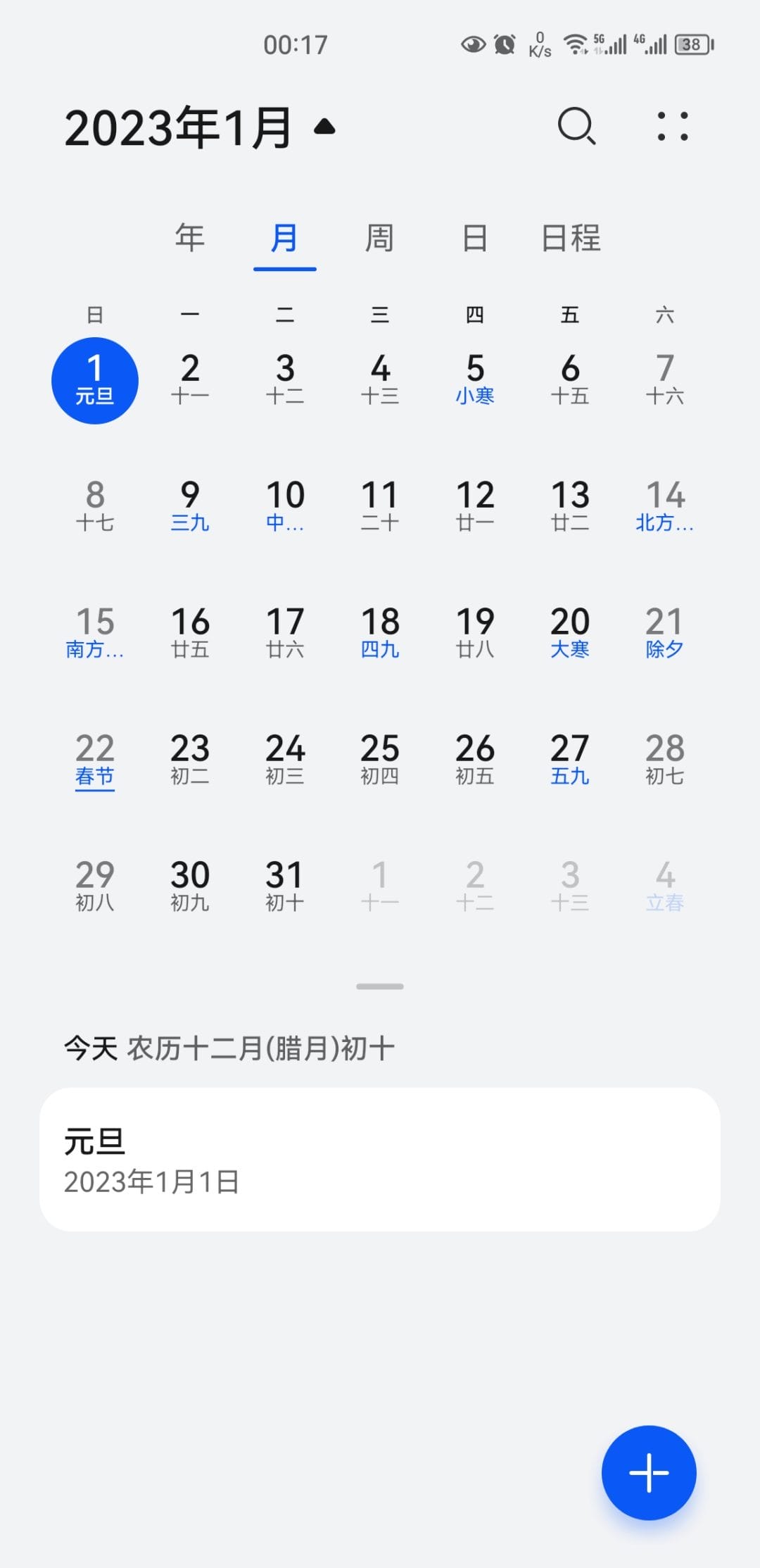The height and width of the screenshot is (1568, 760).
Task: Open the calendar search
Action: click(x=575, y=127)
